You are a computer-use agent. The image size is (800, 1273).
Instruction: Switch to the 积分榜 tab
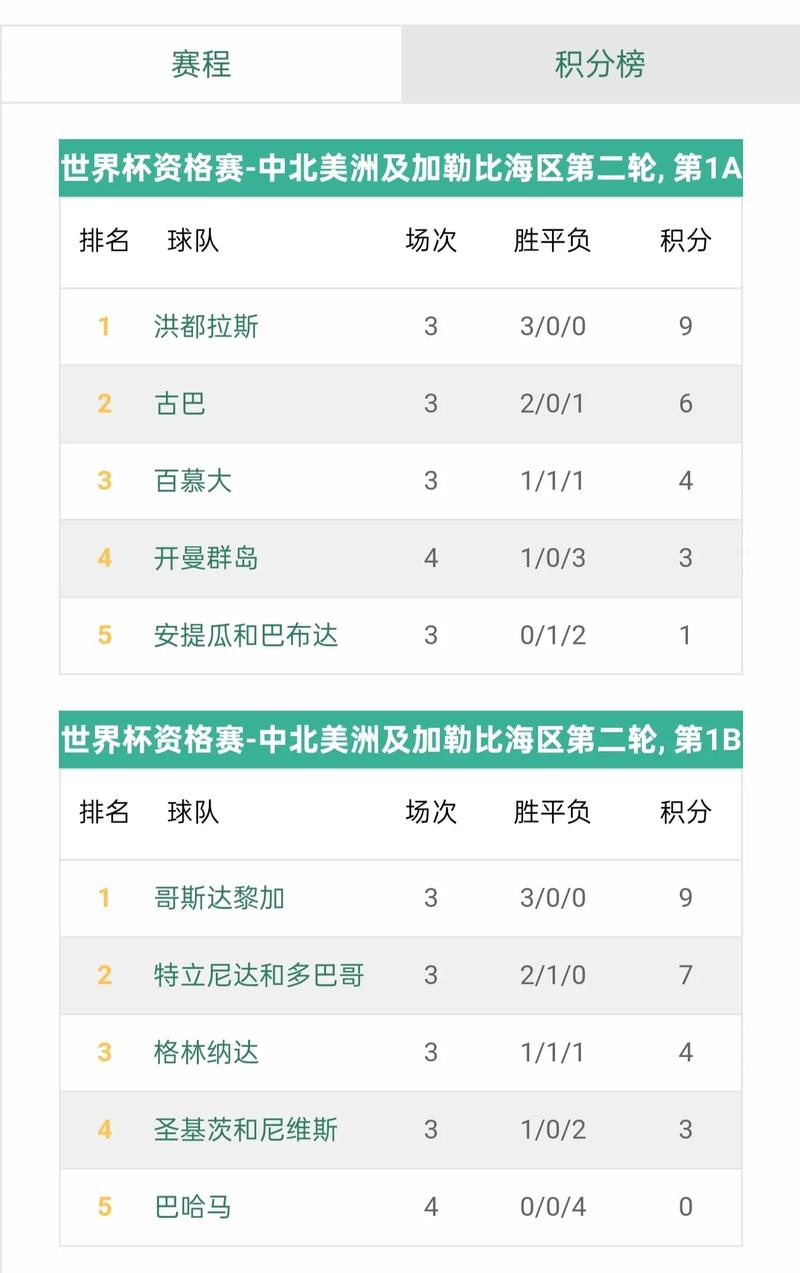[x=600, y=63]
